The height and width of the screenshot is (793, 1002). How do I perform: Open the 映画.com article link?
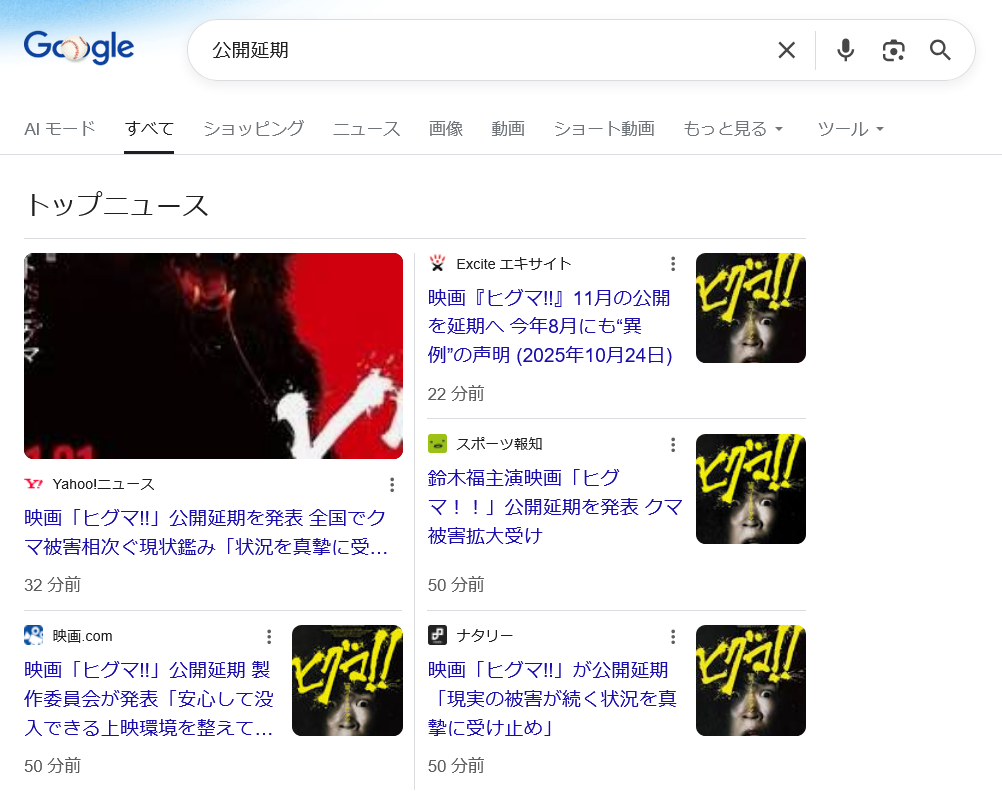coord(148,698)
